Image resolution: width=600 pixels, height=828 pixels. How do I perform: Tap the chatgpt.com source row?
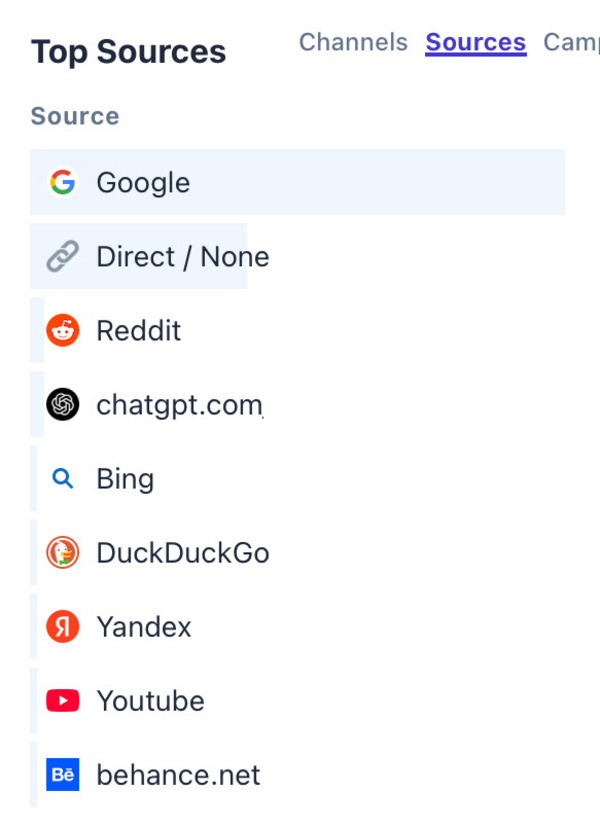(179, 405)
